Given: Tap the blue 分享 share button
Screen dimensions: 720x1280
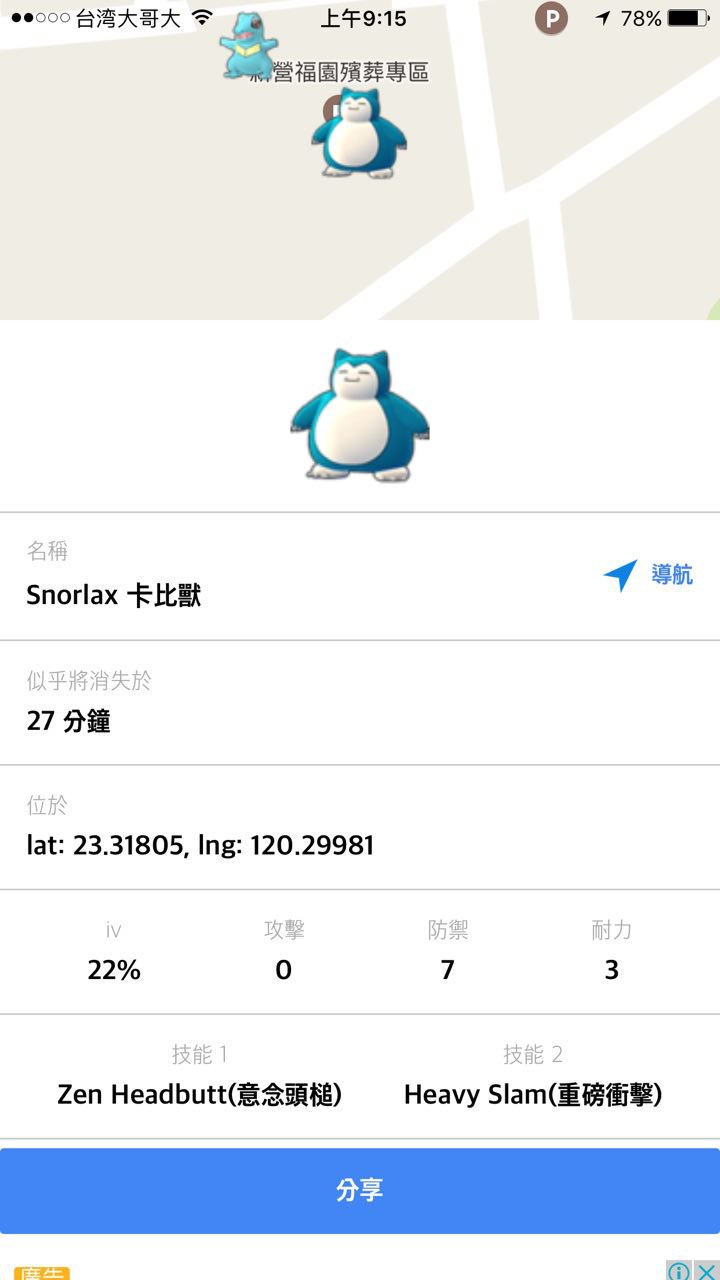Looking at the screenshot, I should click(x=360, y=1190).
